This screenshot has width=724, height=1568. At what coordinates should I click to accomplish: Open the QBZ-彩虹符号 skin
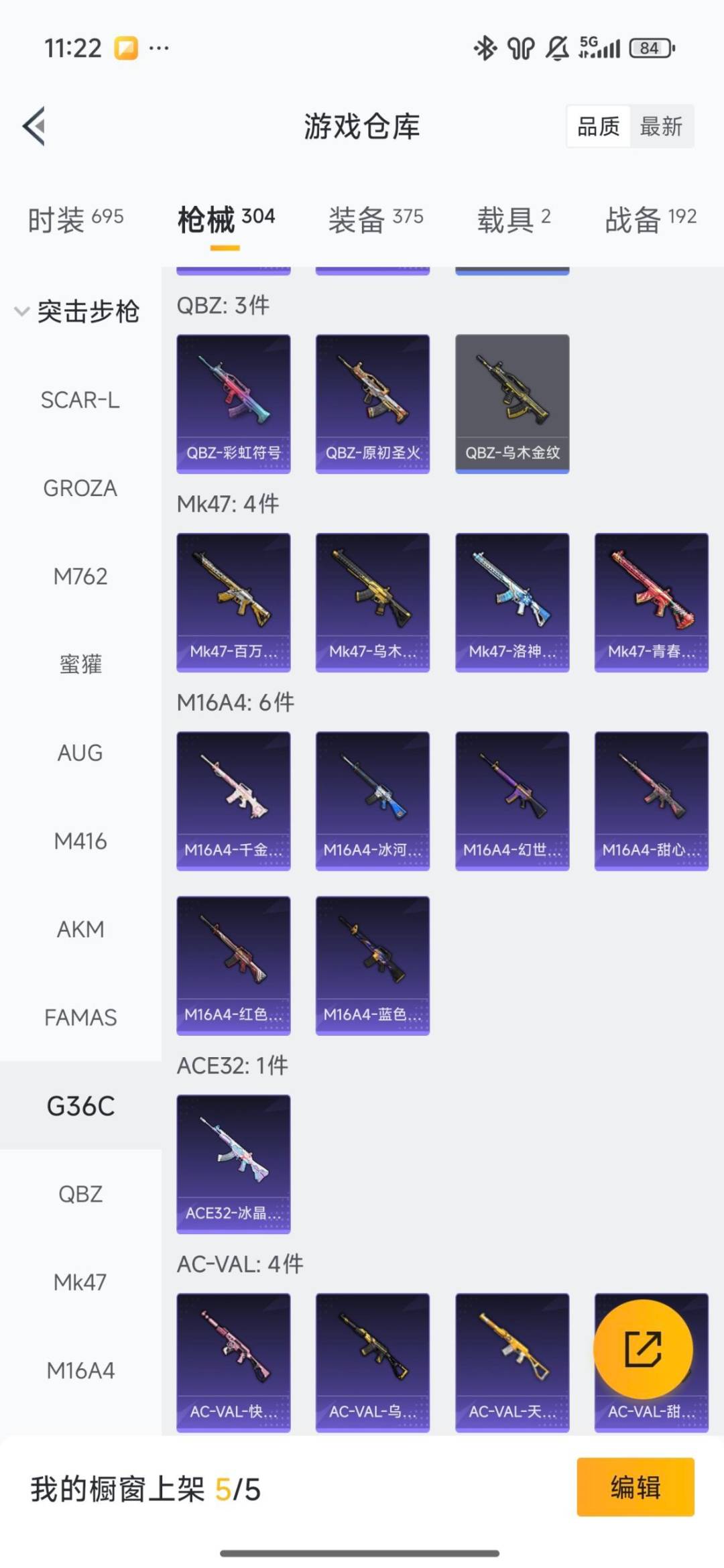pos(233,404)
